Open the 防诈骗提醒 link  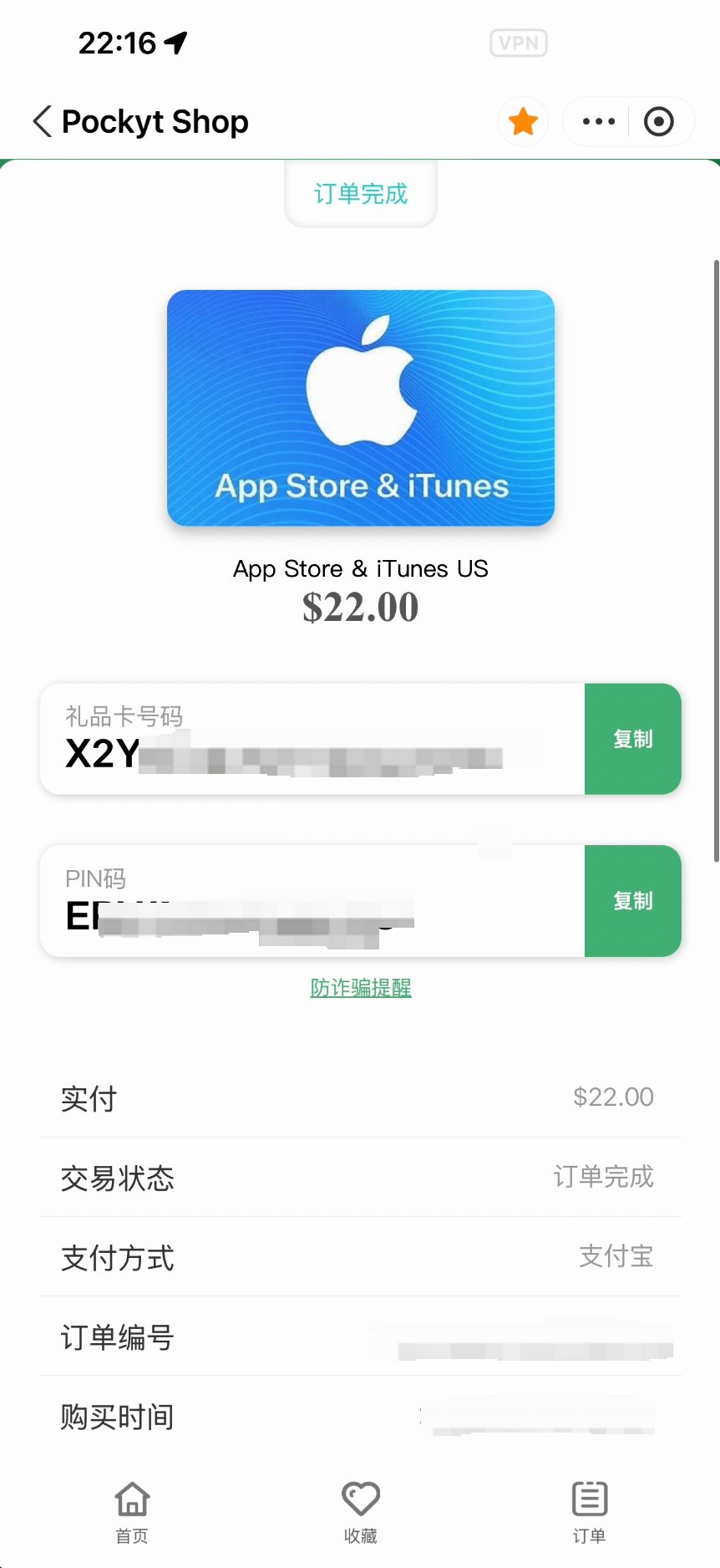coord(361,988)
